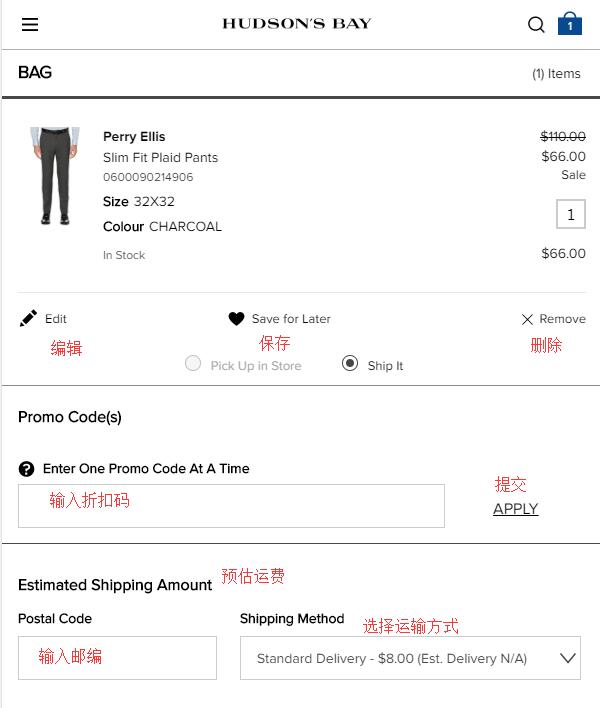The image size is (600, 708).
Task: Open the search magnifier icon
Action: click(x=536, y=24)
